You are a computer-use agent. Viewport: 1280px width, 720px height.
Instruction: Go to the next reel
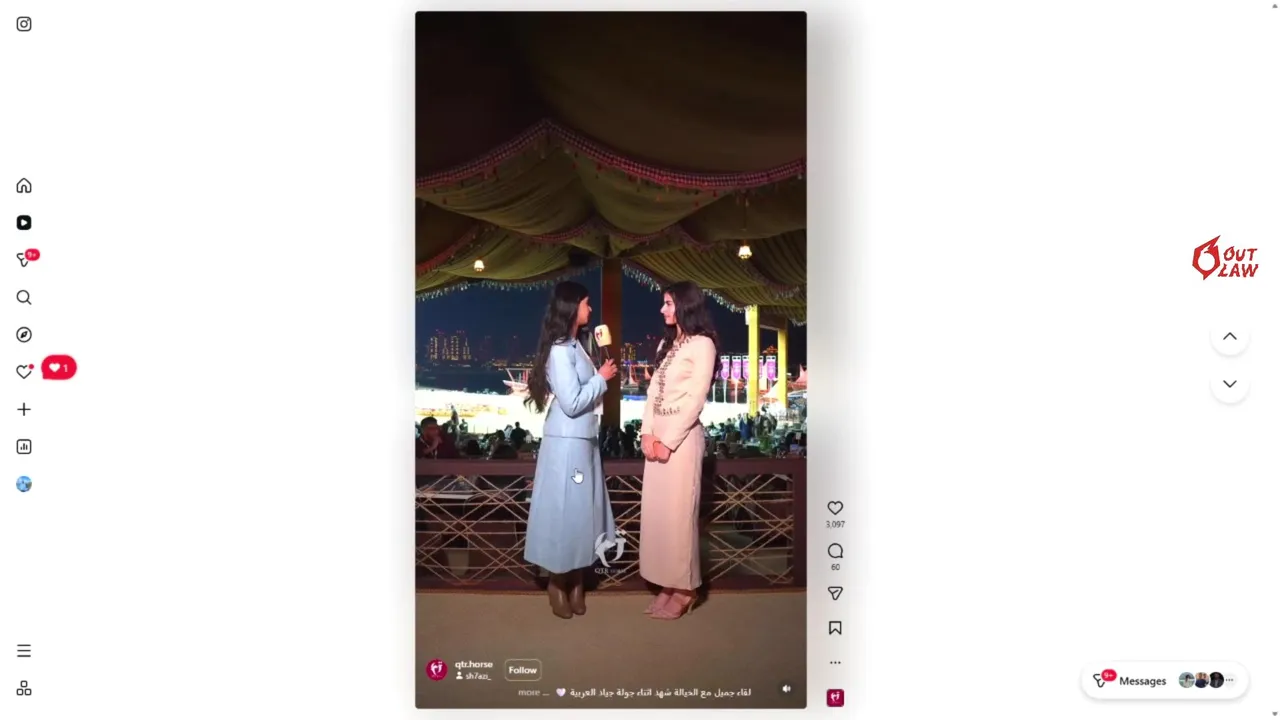pos(1230,384)
